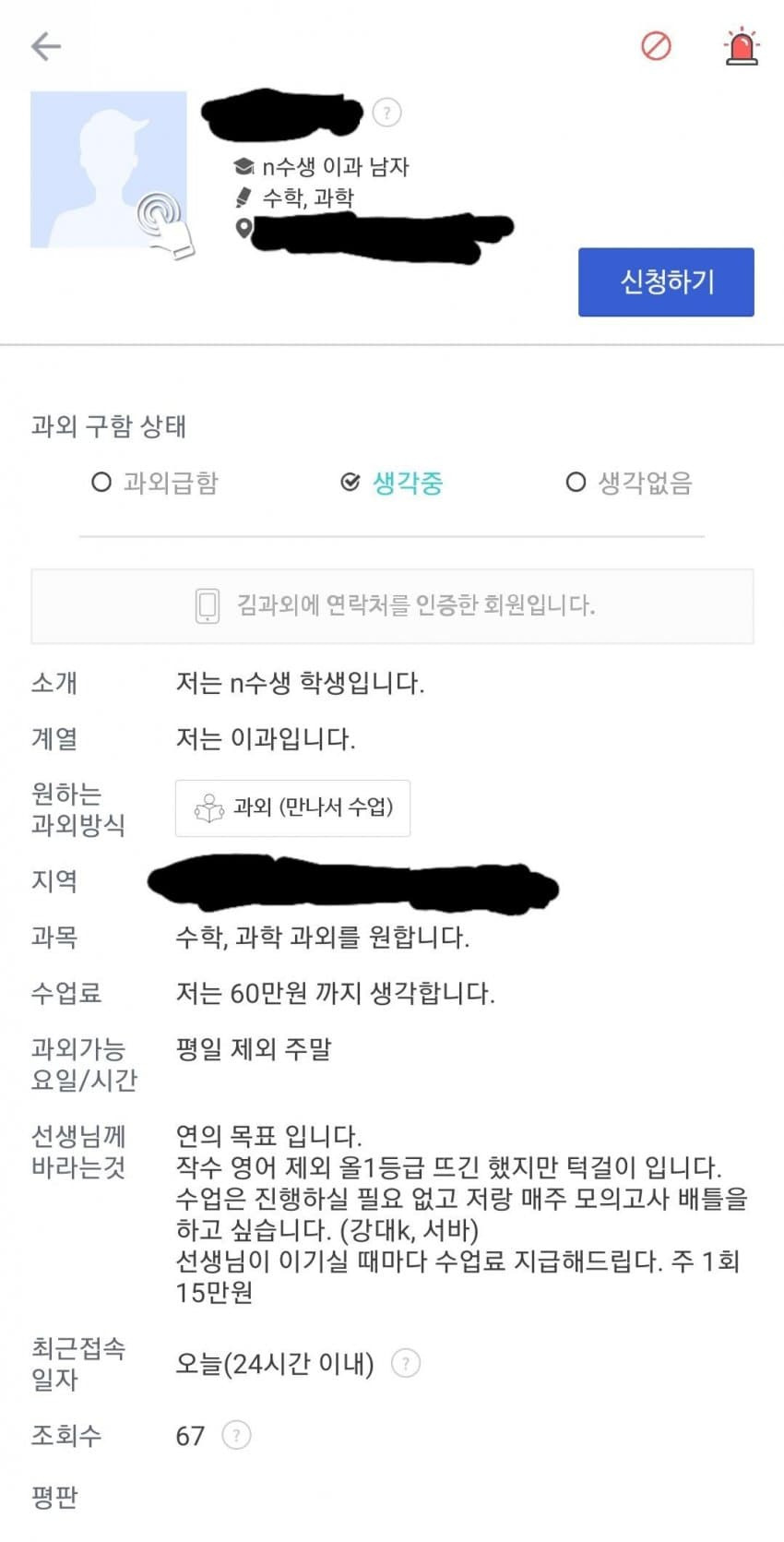The height and width of the screenshot is (1542, 784).
Task: Tap the 신청하기 button
Action: (666, 282)
